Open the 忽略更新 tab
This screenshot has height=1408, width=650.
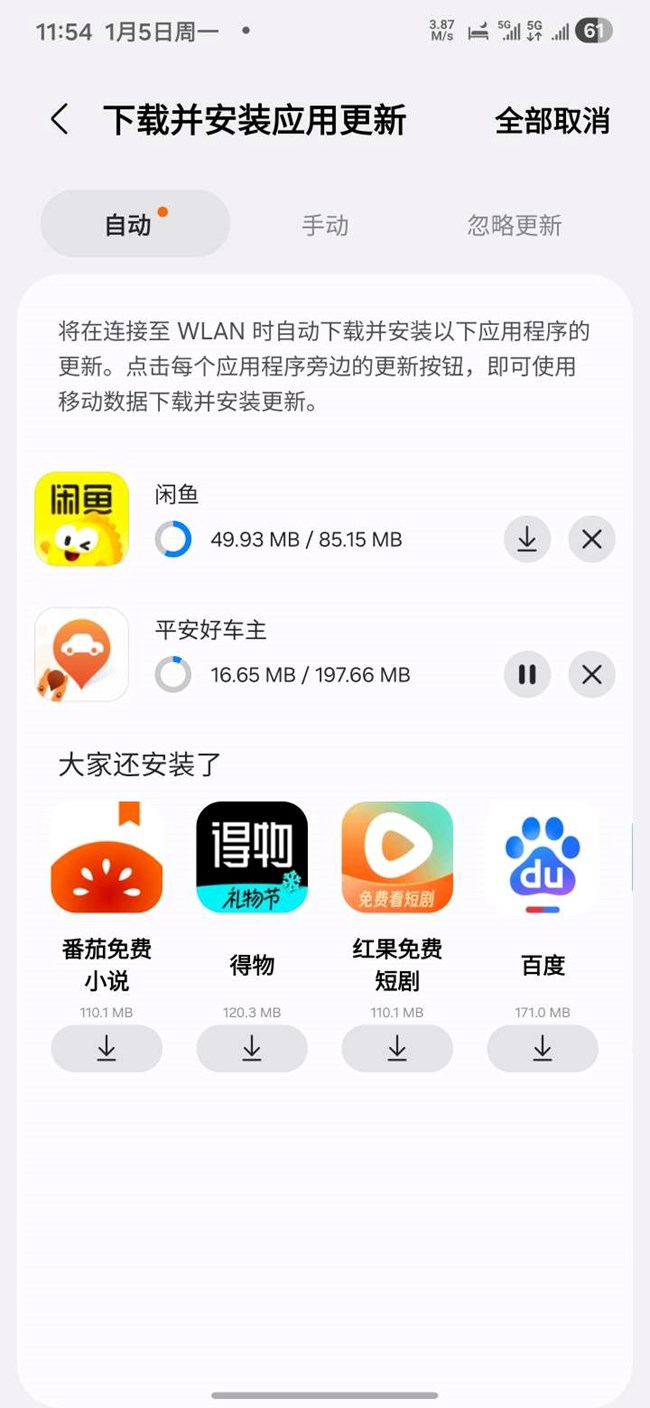pos(514,225)
